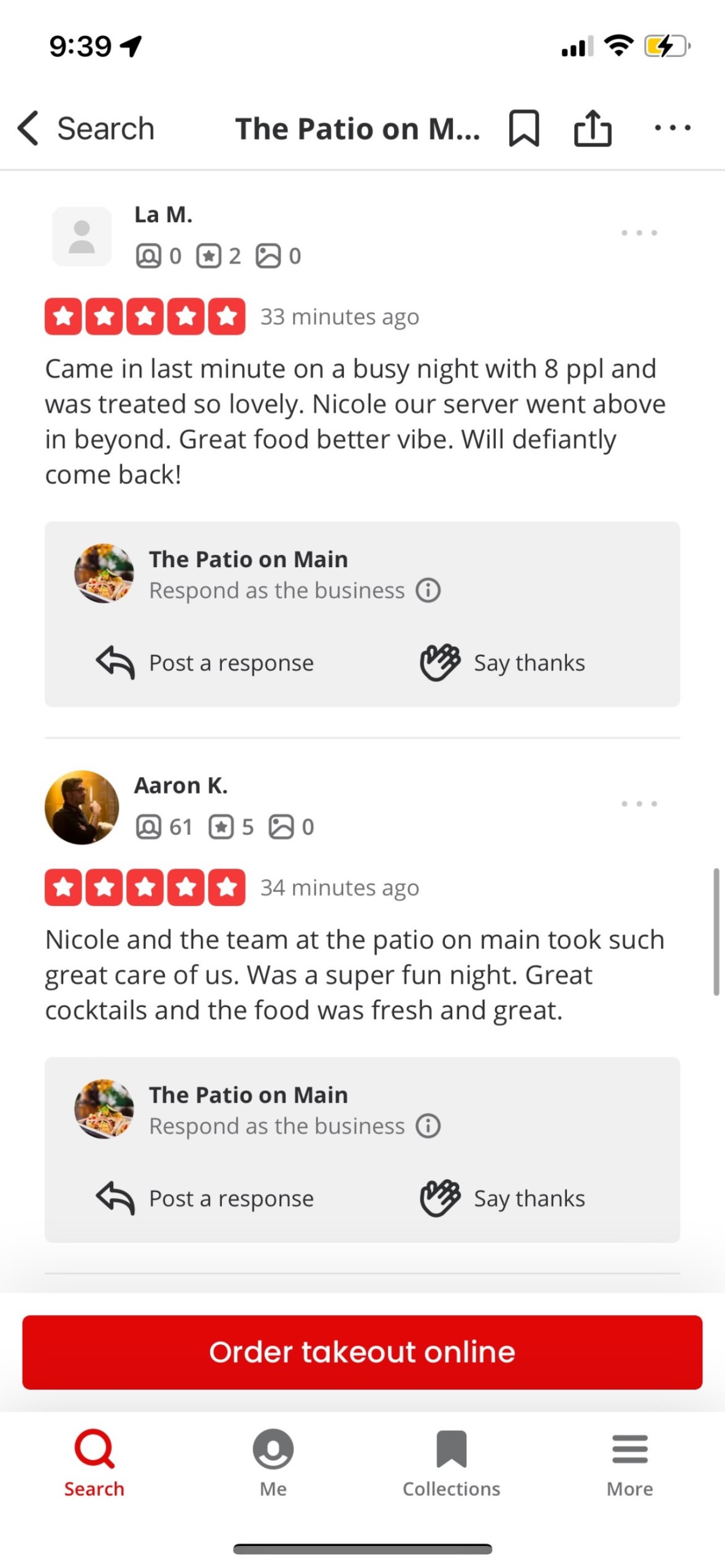Go back to Search
Viewport: 725px width, 1568px height.
(x=86, y=129)
